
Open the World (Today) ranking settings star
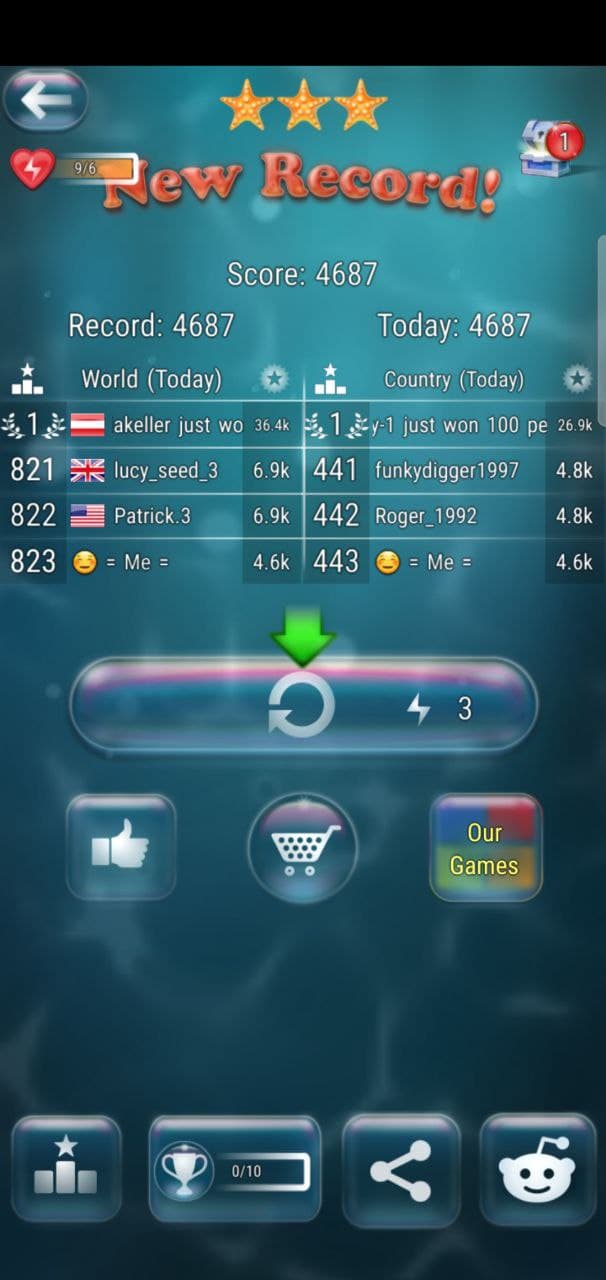coord(274,379)
